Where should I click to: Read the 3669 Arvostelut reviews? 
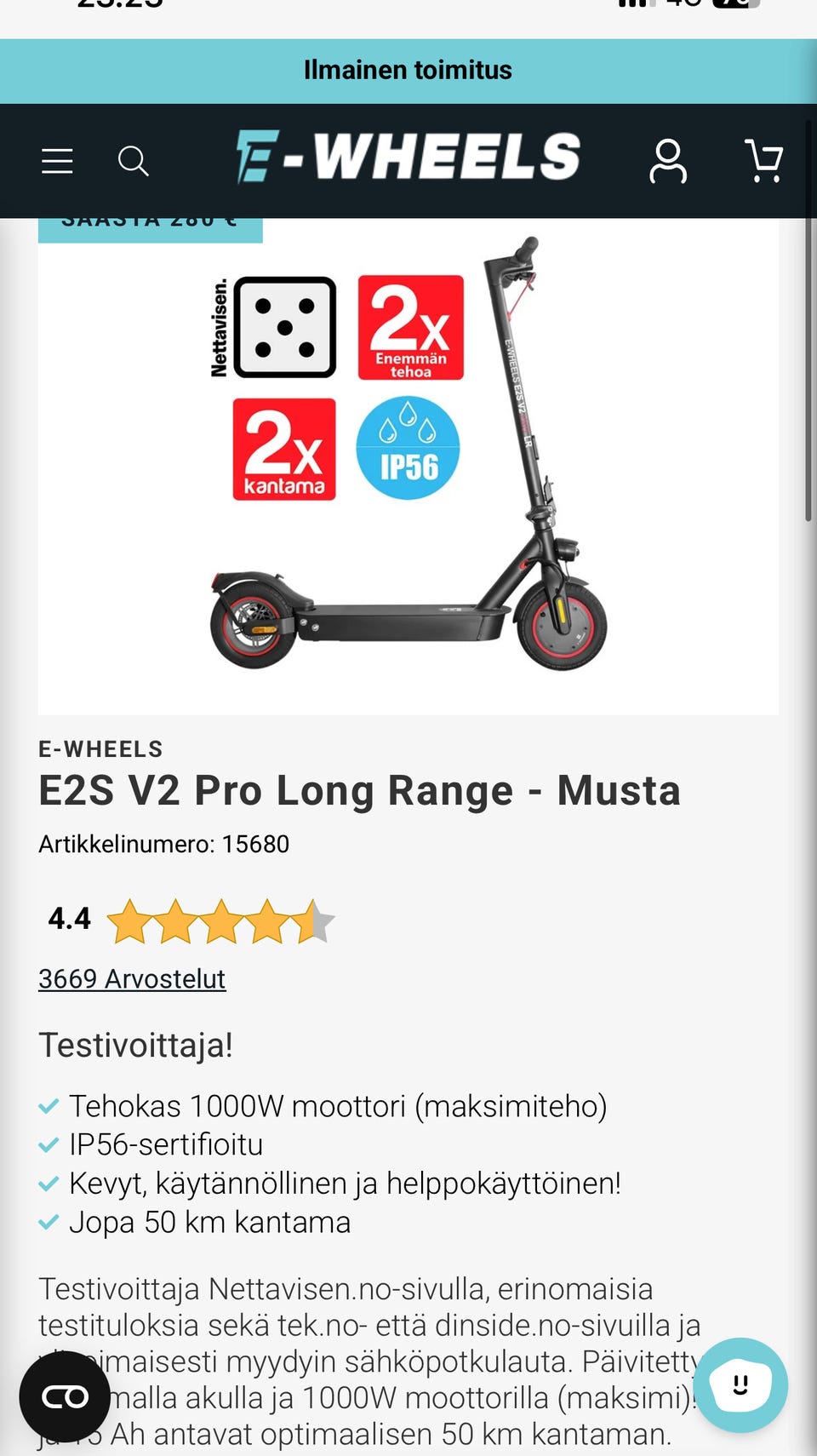click(132, 978)
